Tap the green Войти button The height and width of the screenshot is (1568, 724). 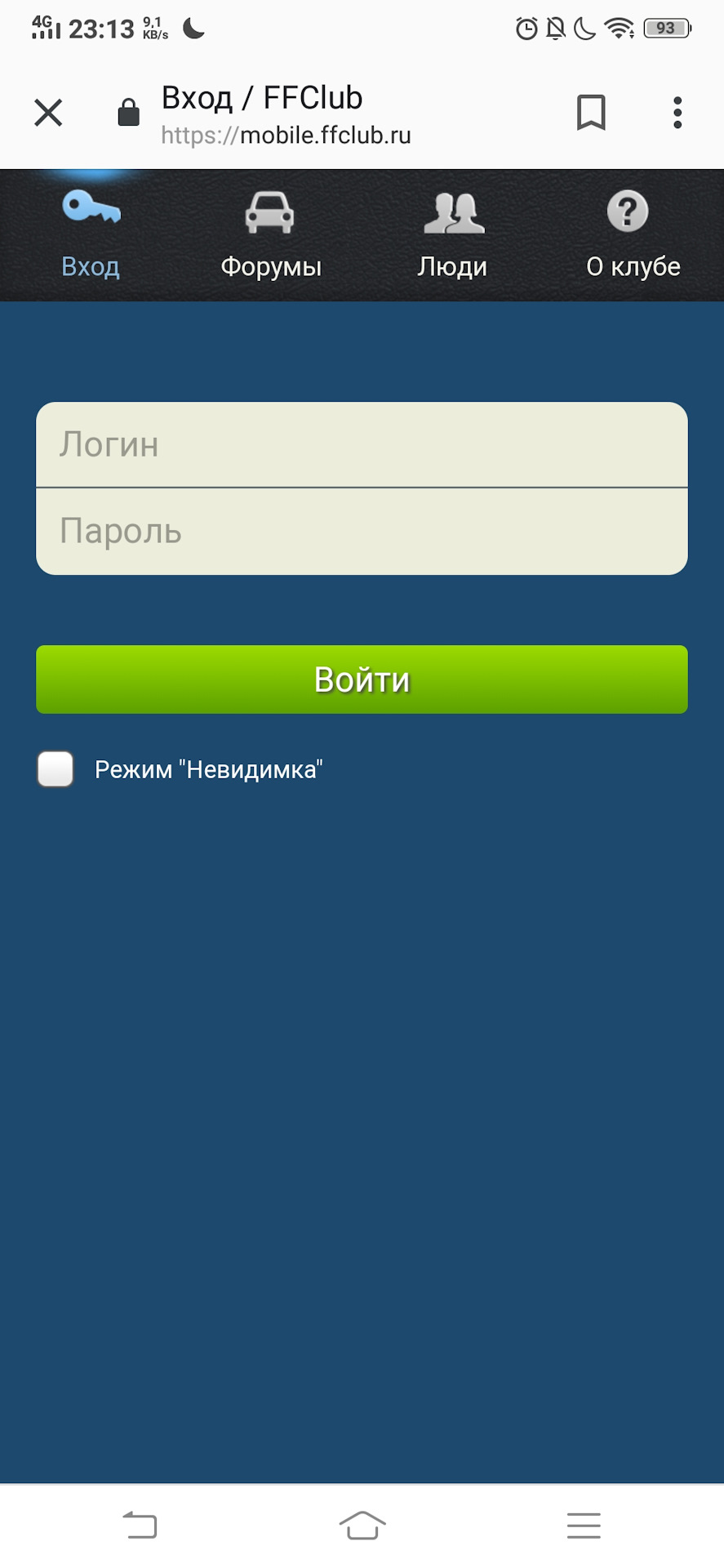362,679
